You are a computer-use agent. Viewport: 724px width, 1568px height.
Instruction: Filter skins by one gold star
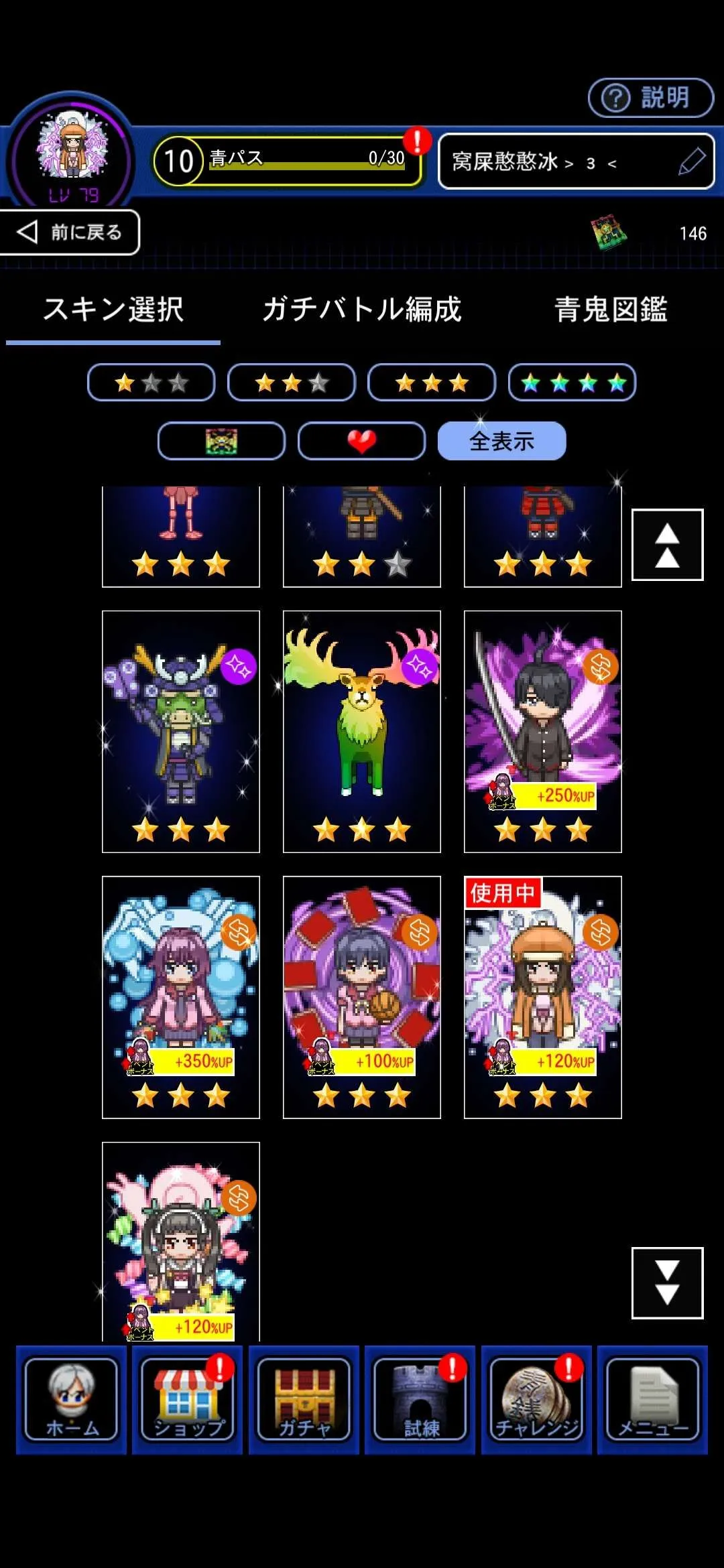[151, 383]
